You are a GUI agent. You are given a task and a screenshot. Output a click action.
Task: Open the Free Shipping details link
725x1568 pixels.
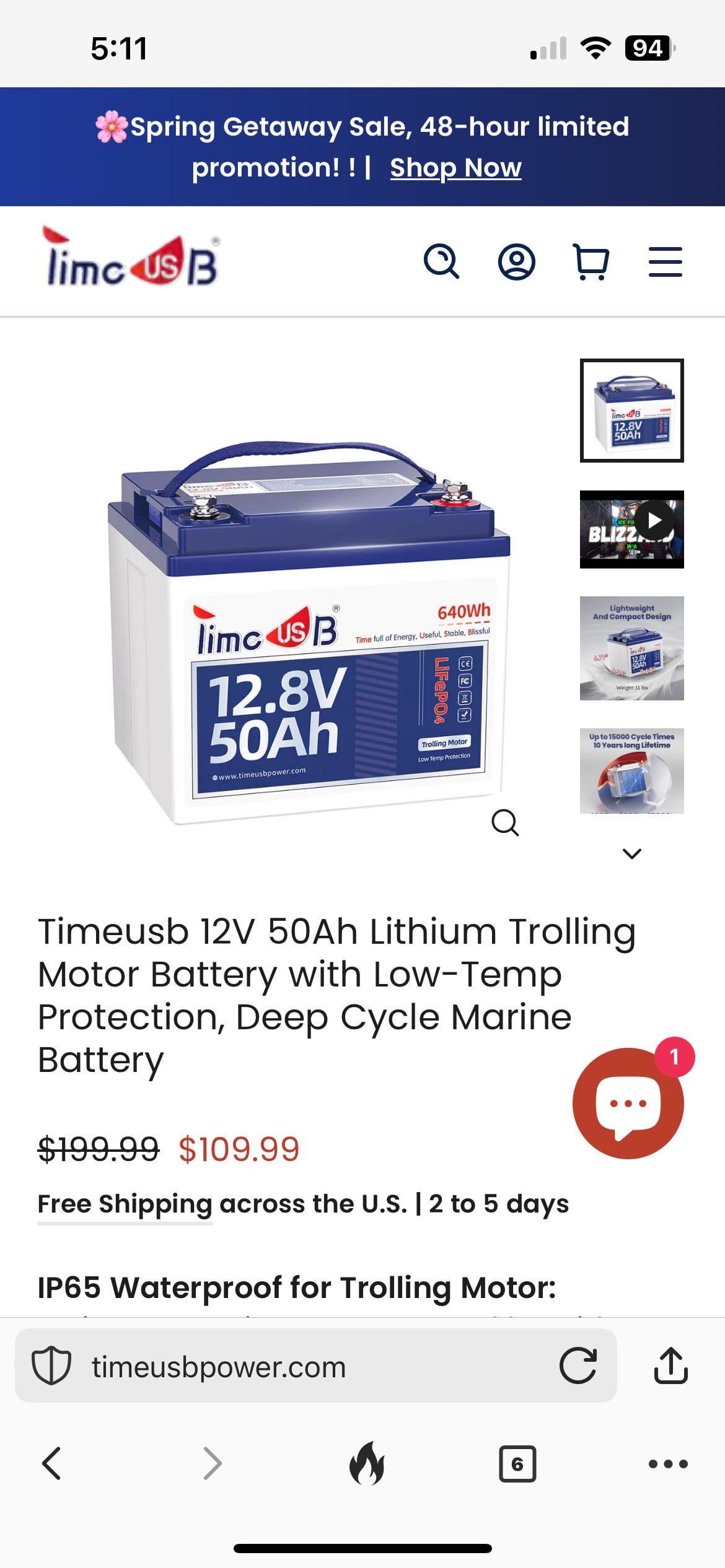click(125, 1204)
